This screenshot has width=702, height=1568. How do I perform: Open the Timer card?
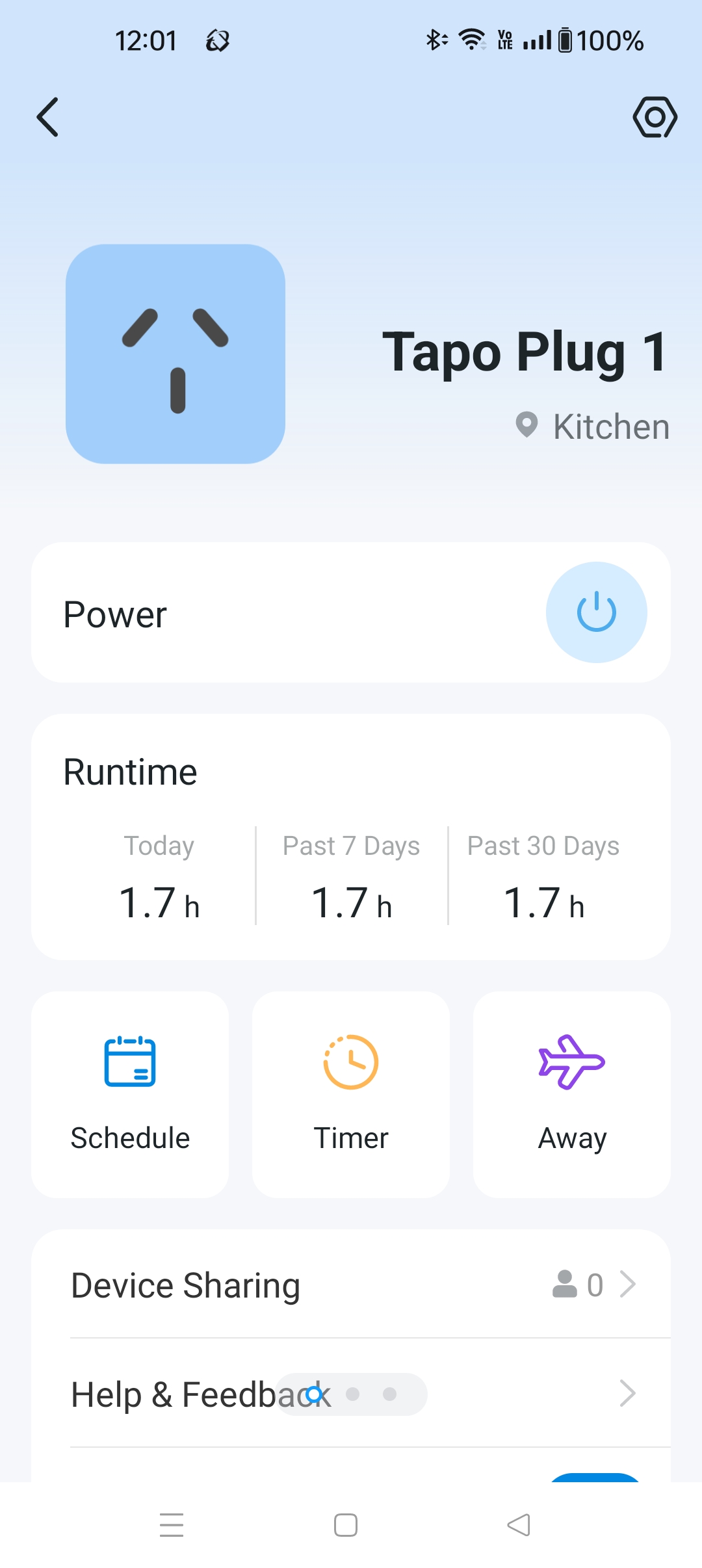pyautogui.click(x=351, y=1094)
